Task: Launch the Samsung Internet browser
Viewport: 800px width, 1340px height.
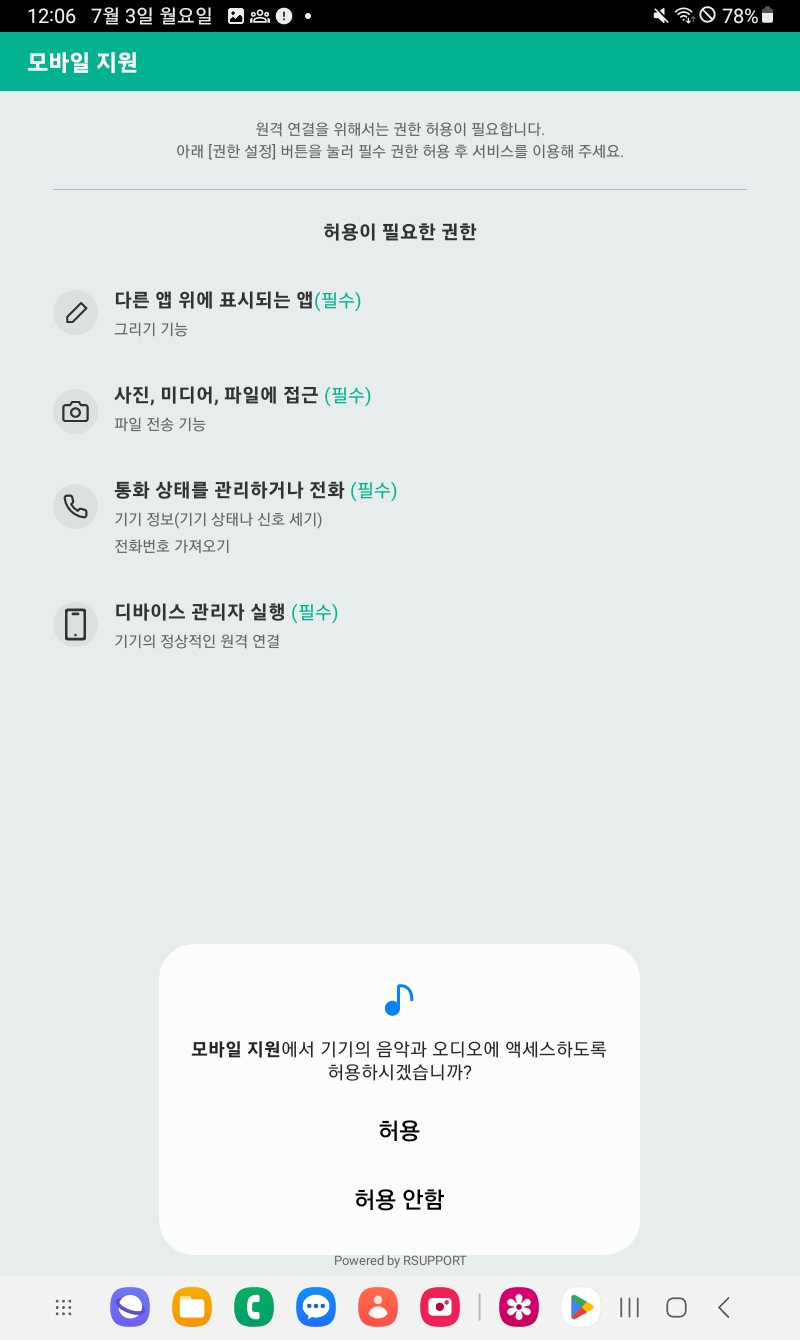Action: (x=130, y=1307)
